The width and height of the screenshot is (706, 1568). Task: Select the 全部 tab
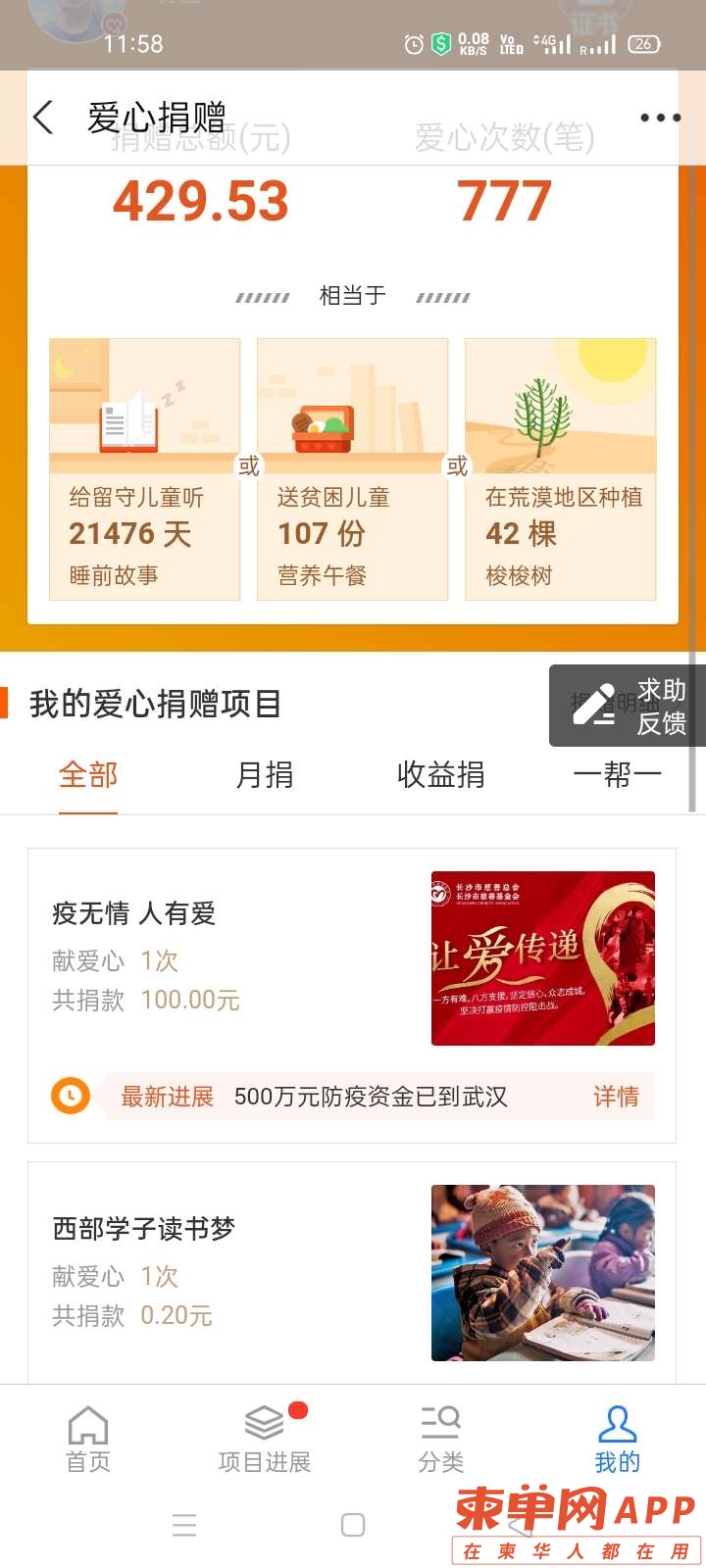(x=88, y=775)
